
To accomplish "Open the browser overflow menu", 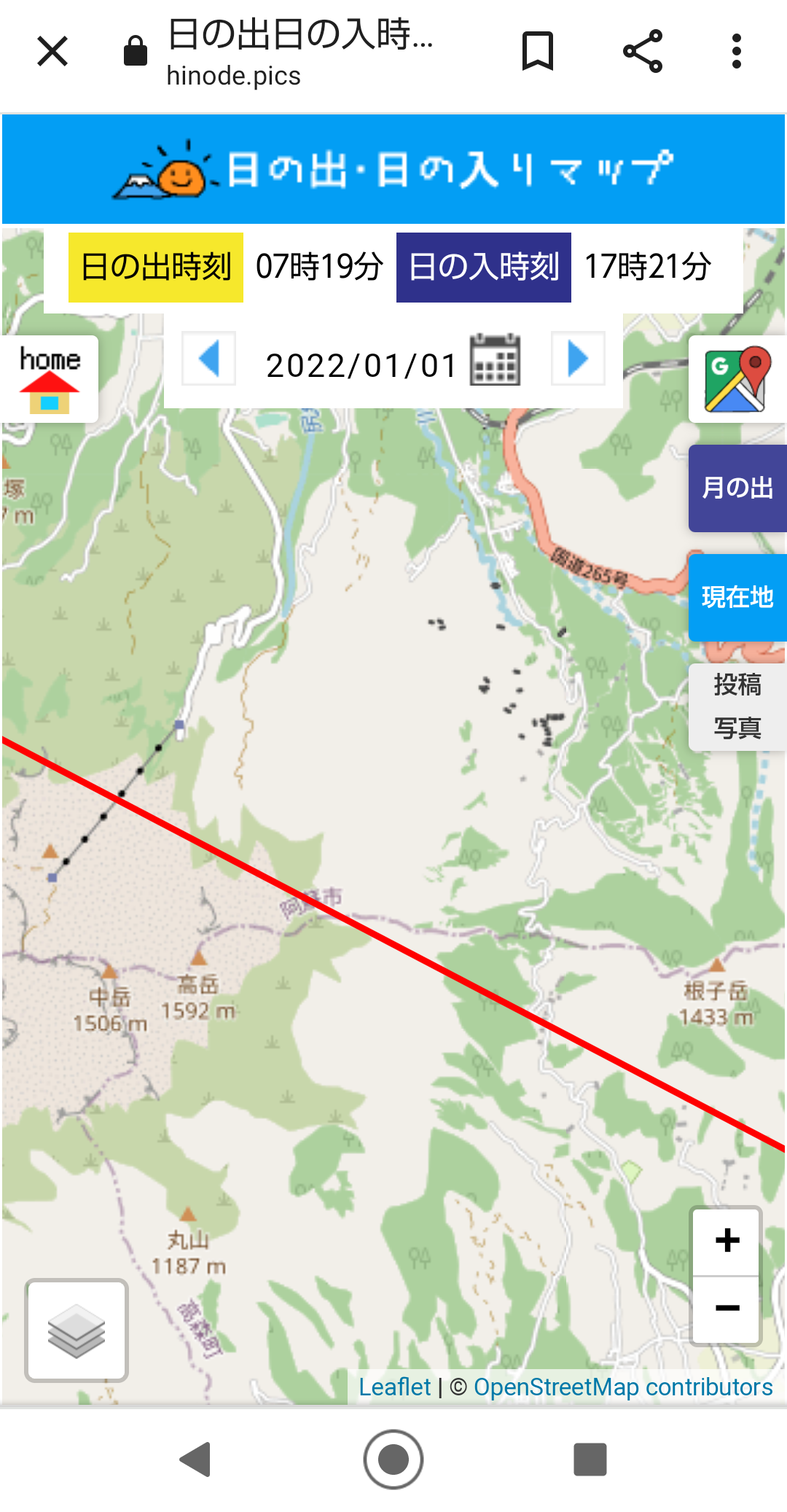I will tap(737, 51).
